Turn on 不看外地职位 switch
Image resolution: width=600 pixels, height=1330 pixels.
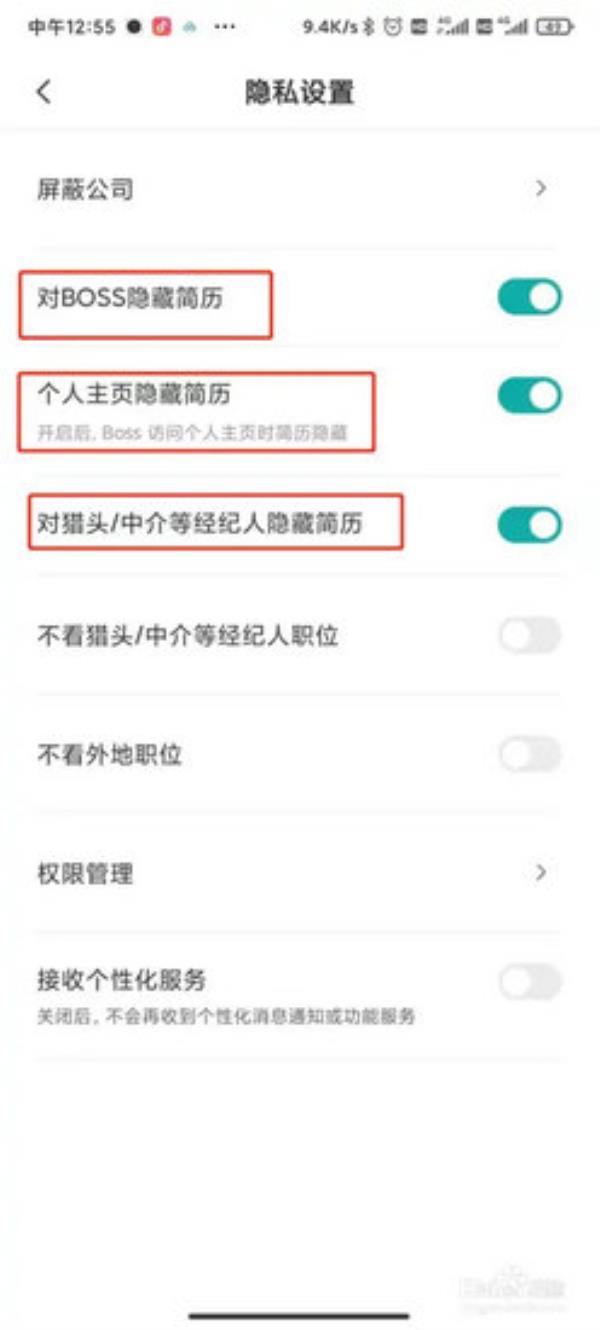click(x=530, y=755)
